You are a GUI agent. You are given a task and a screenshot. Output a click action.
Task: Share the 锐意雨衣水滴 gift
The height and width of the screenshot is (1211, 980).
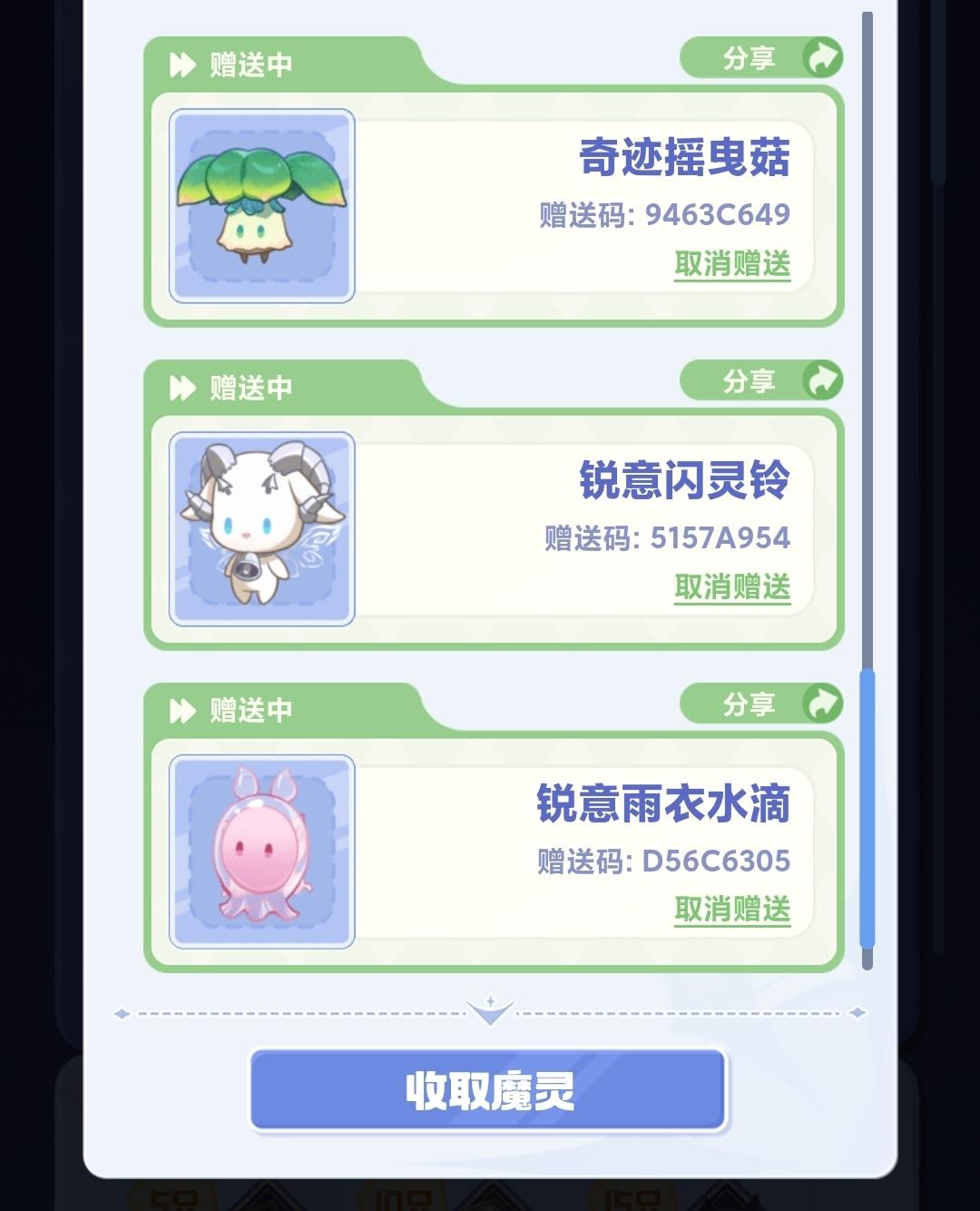[x=762, y=704]
